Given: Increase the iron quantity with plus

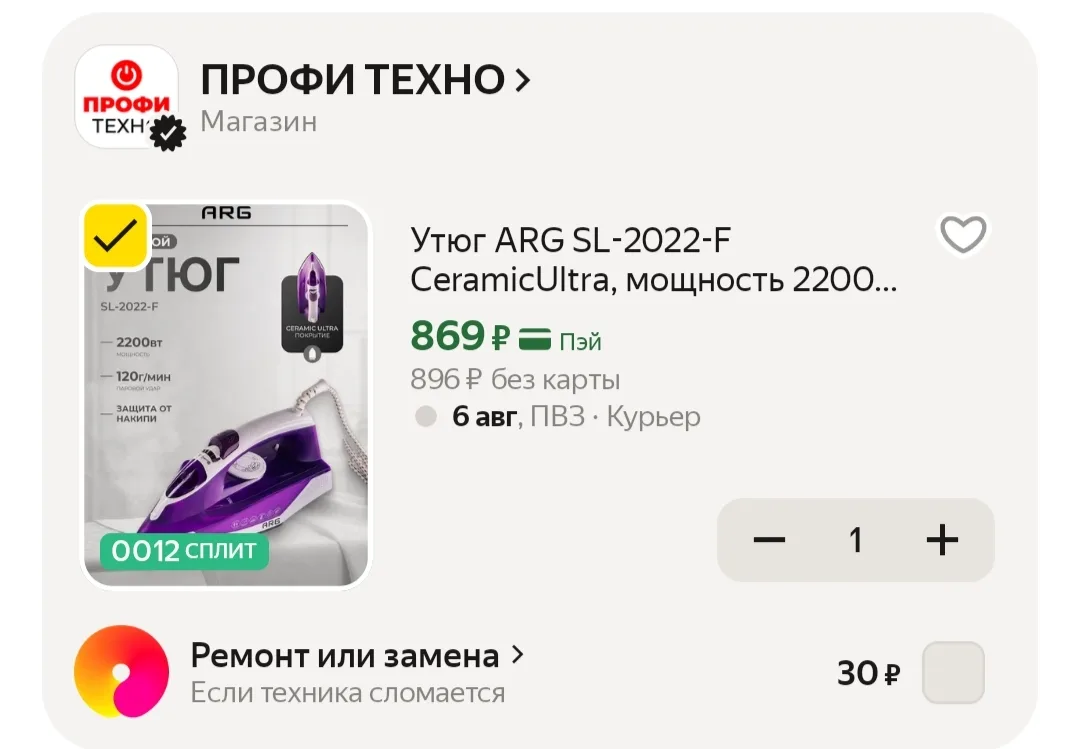Looking at the screenshot, I should click(942, 540).
